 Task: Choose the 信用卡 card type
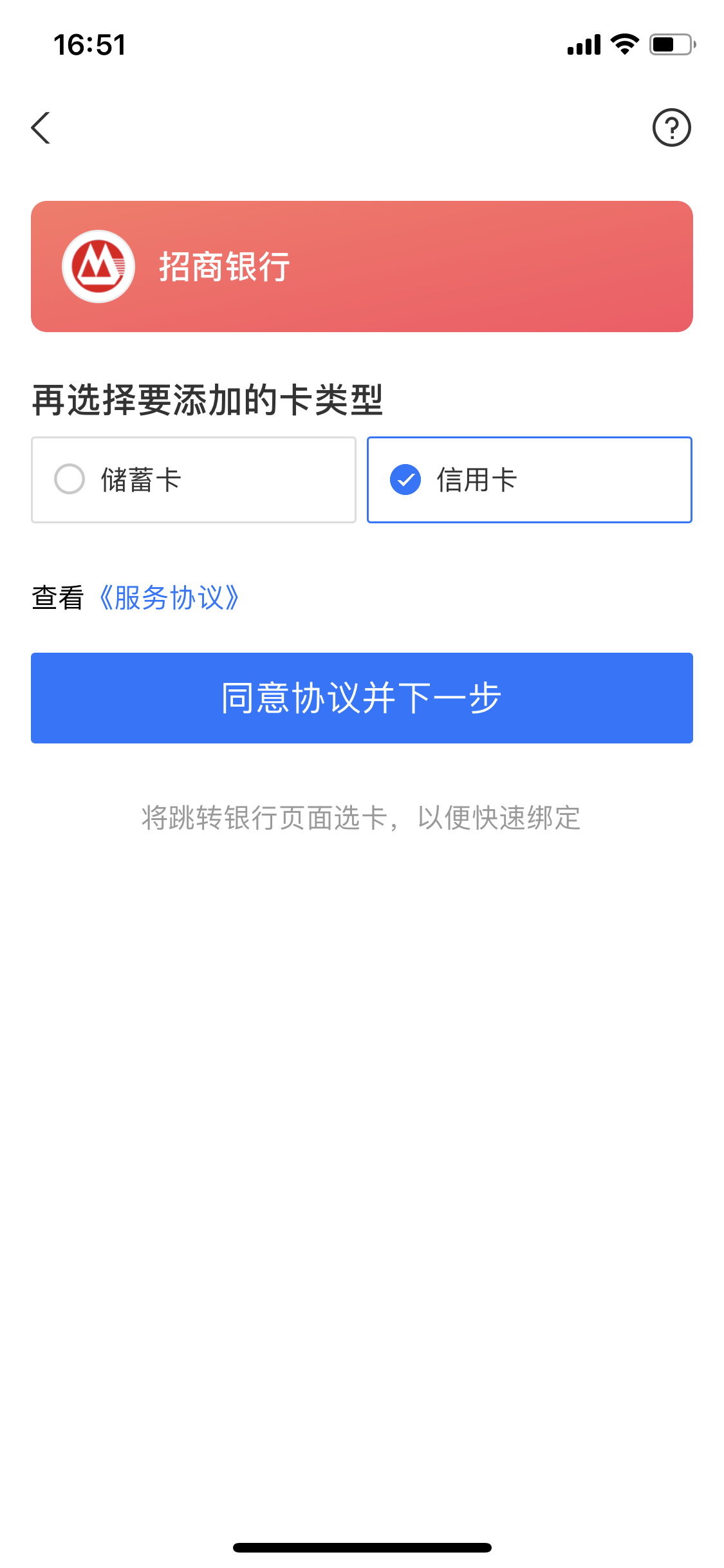click(x=529, y=480)
